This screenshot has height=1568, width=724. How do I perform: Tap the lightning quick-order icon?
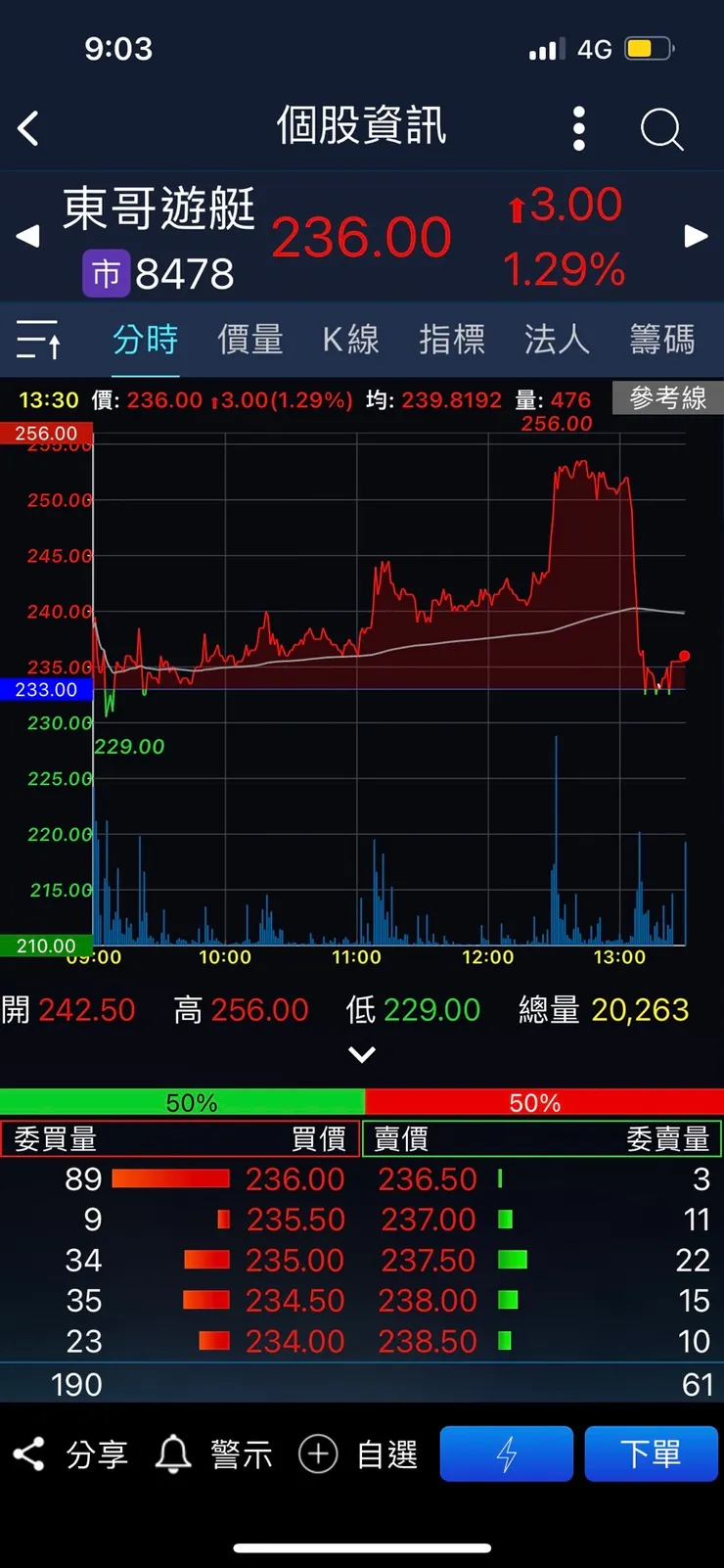click(x=506, y=1453)
